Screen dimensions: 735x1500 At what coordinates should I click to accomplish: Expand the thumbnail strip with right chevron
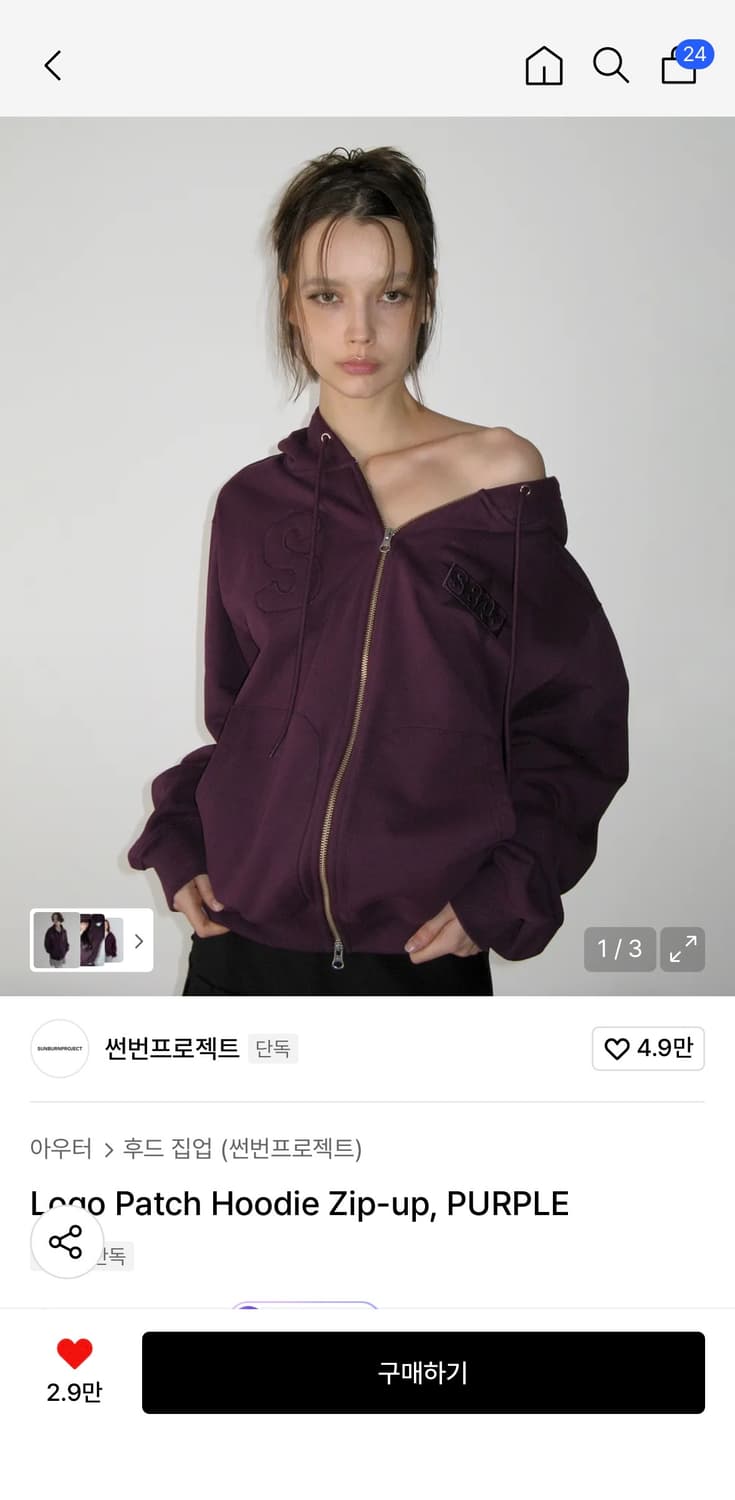pos(139,941)
